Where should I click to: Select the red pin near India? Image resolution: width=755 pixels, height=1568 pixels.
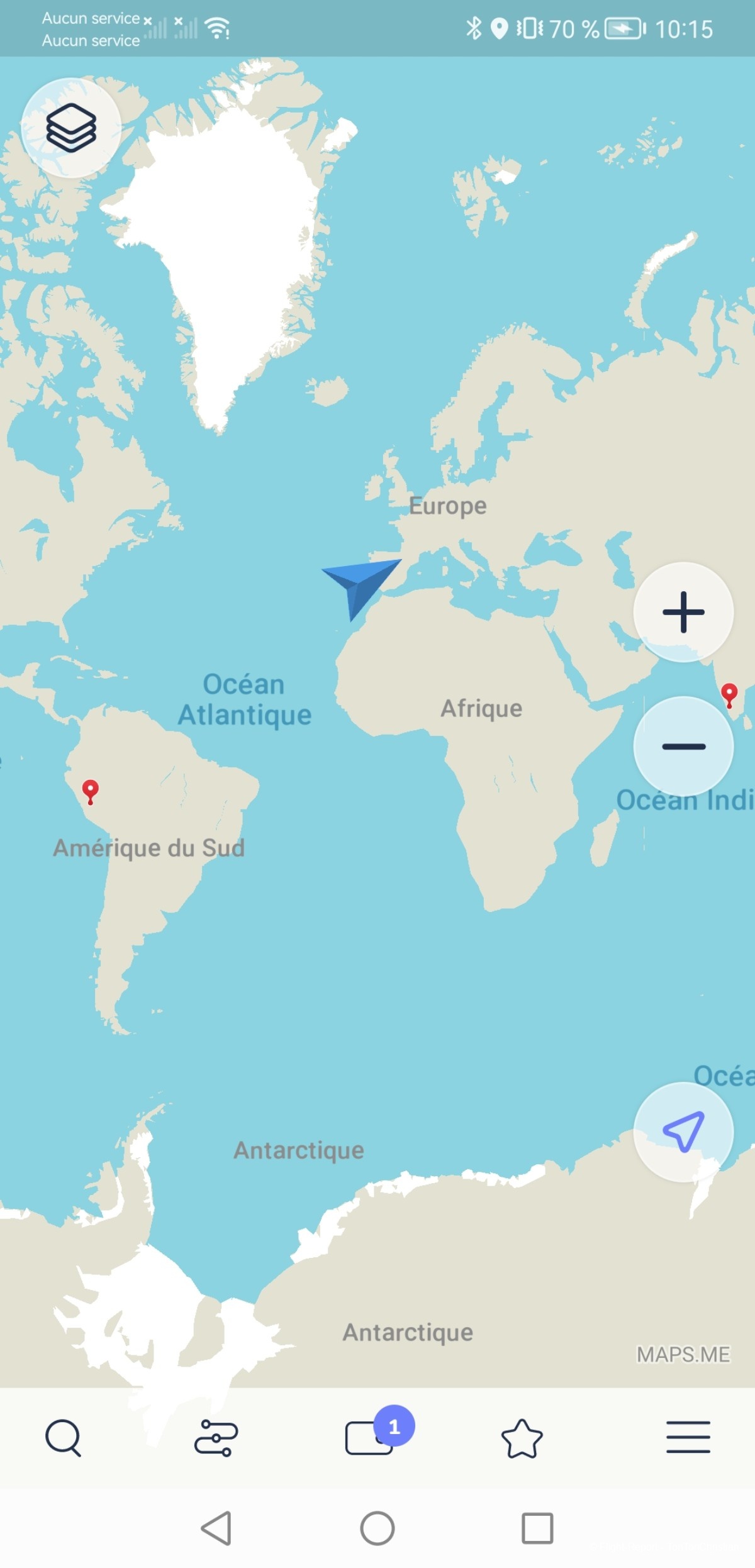pyautogui.click(x=729, y=694)
